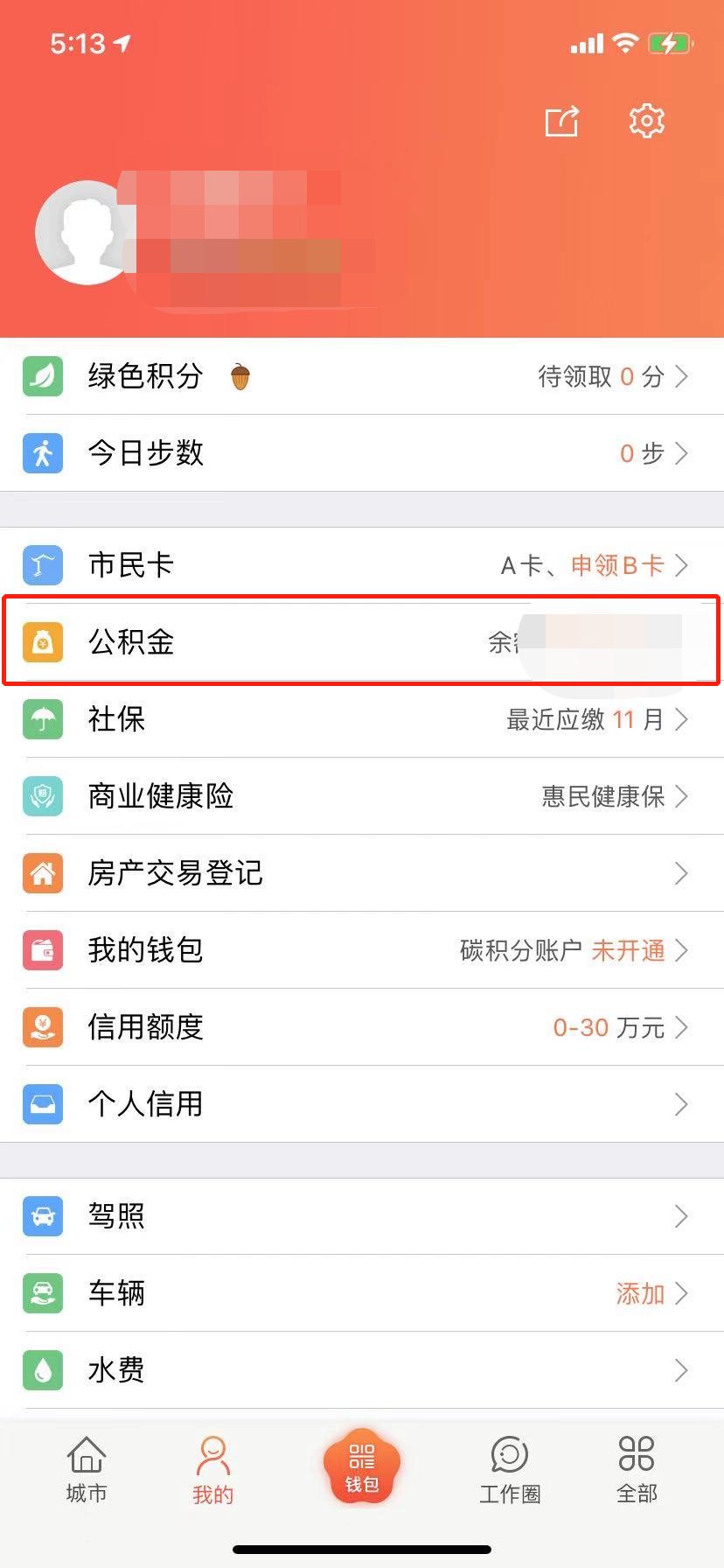Open 市民卡 row
Viewport: 724px width, 1568px height.
362,565
